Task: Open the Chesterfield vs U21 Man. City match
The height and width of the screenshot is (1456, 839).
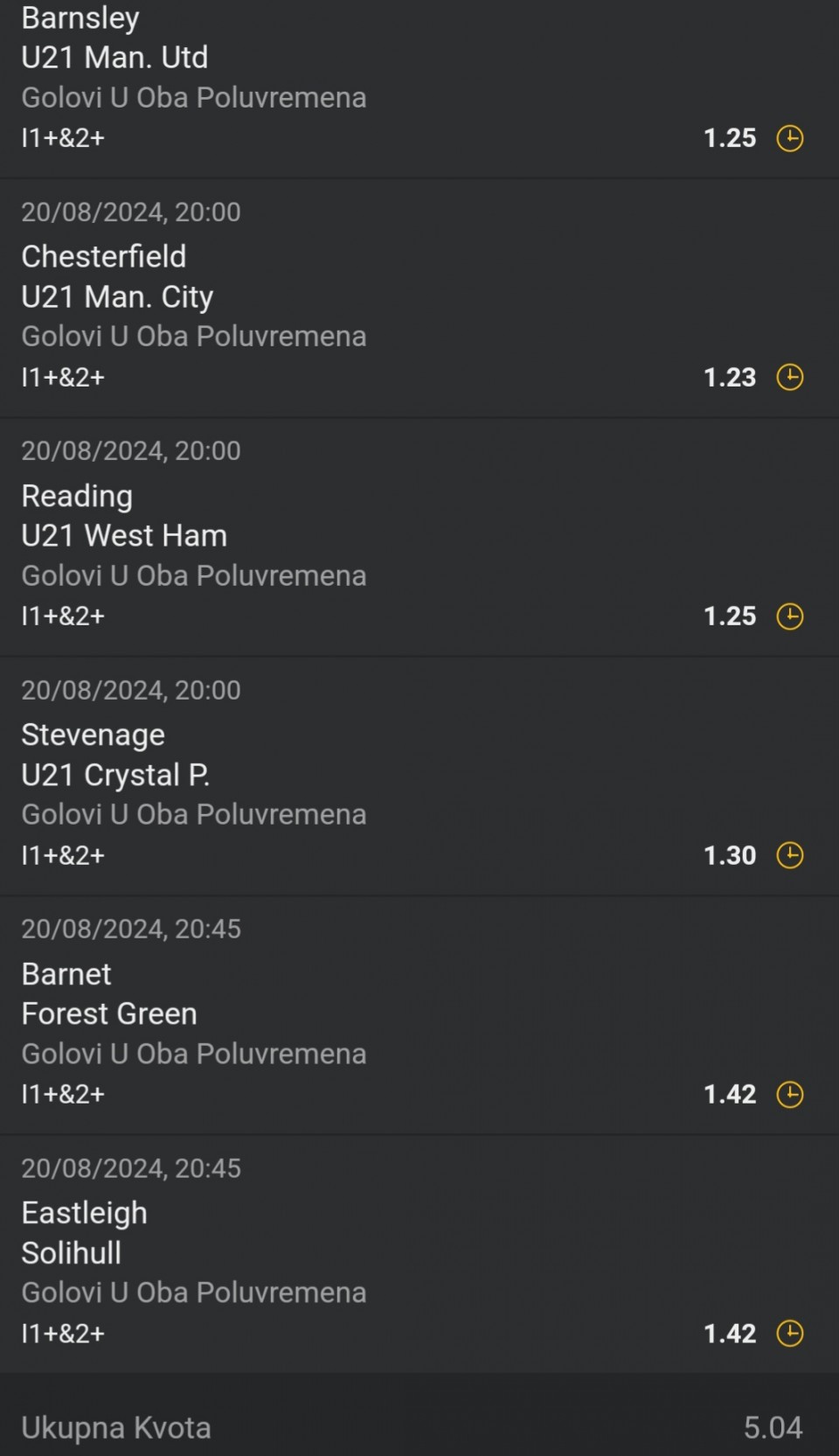Action: pos(419,298)
